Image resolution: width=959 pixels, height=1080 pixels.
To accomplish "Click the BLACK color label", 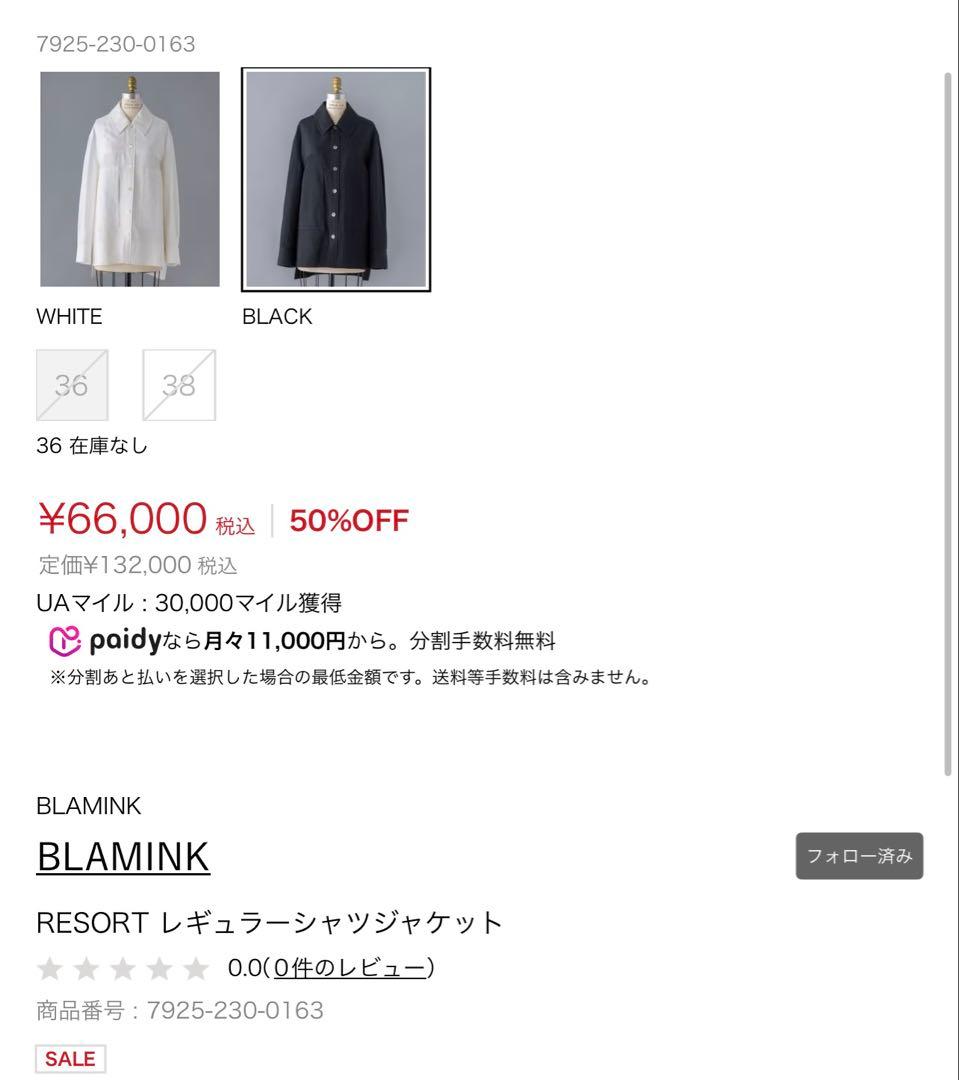I will pyautogui.click(x=277, y=316).
